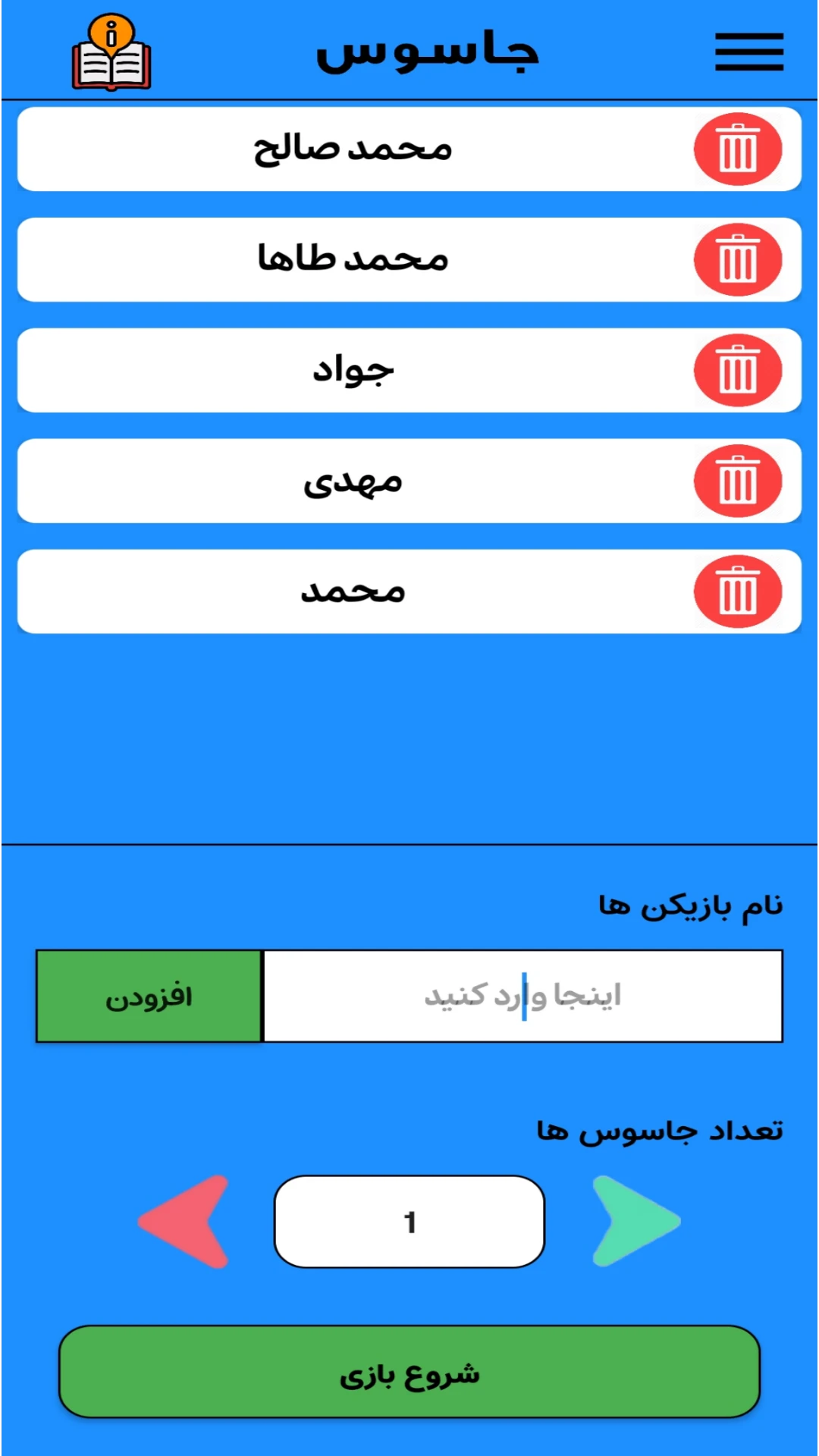
Task: Focus the player name input field
Action: pyautogui.click(x=522, y=996)
